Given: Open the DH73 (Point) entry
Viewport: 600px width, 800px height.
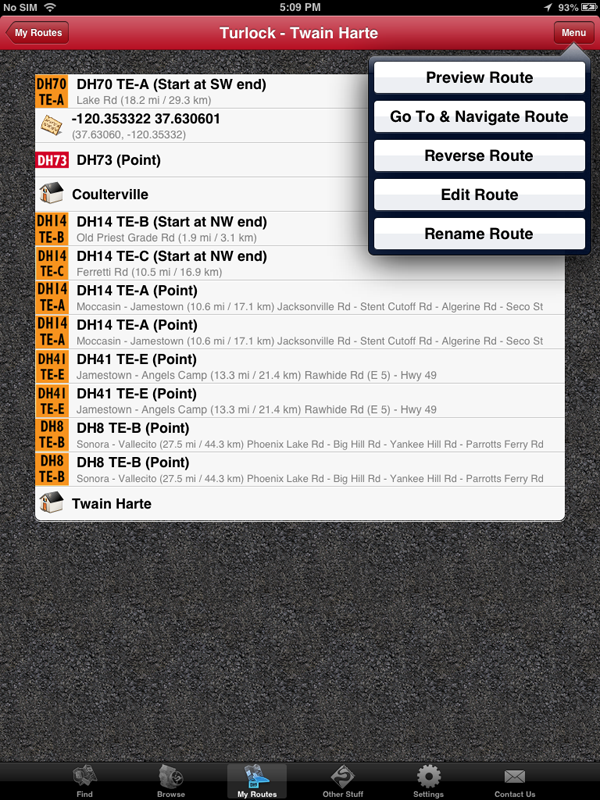Looking at the screenshot, I should pyautogui.click(x=200, y=160).
